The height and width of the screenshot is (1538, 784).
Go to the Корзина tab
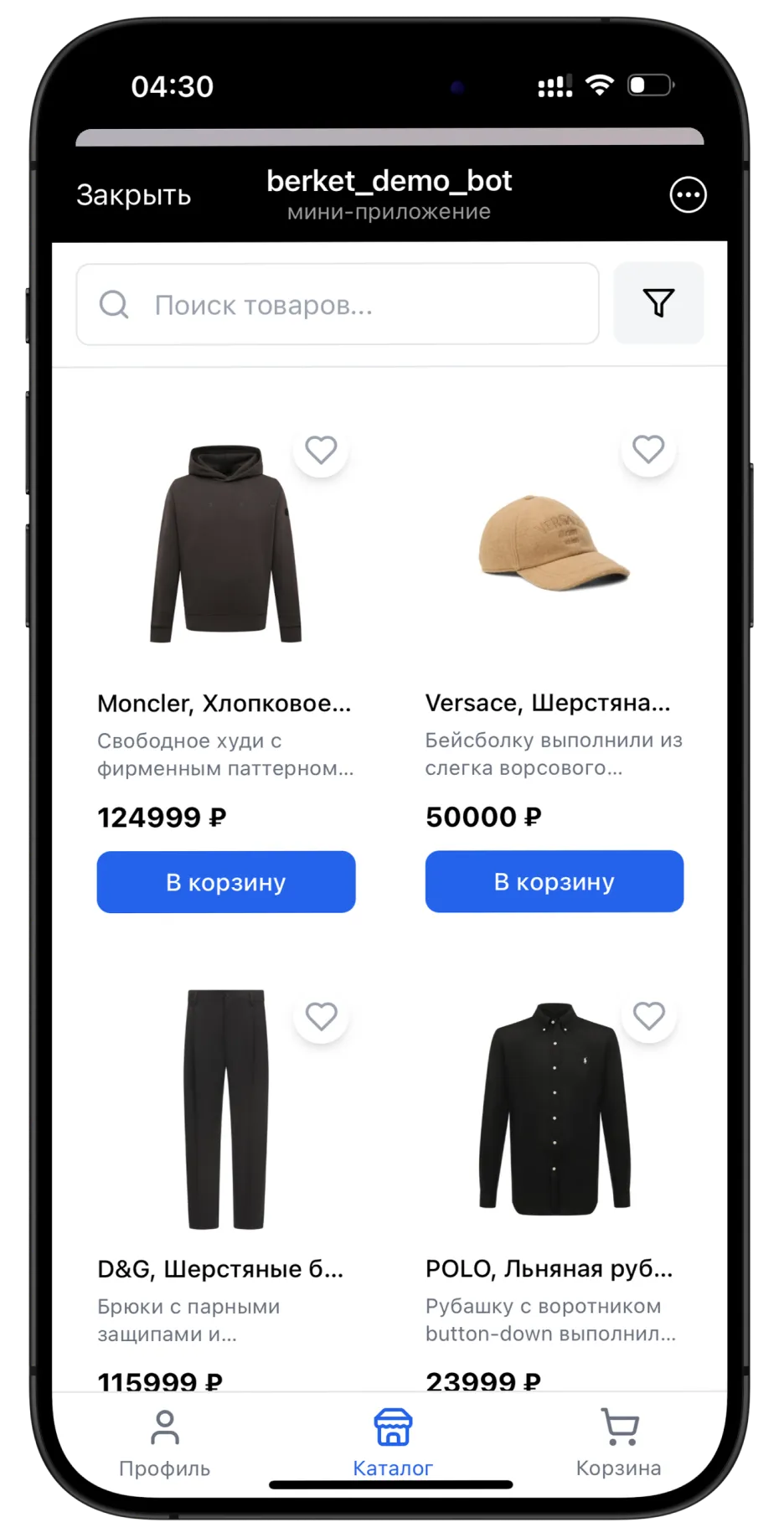tap(619, 1443)
